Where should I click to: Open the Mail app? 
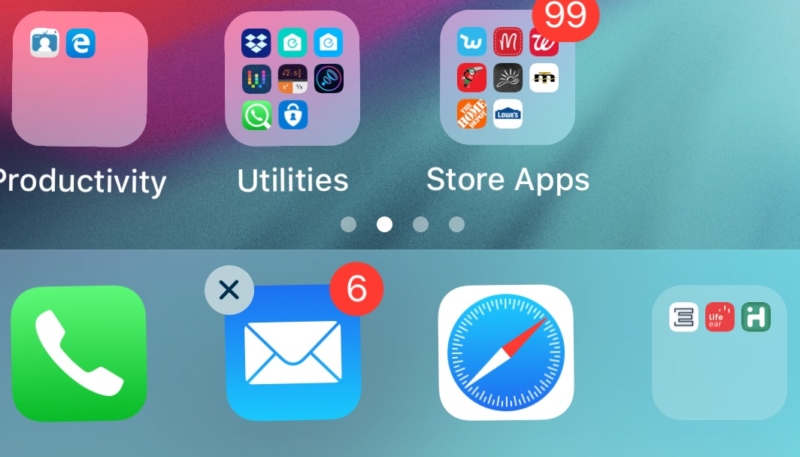[293, 355]
